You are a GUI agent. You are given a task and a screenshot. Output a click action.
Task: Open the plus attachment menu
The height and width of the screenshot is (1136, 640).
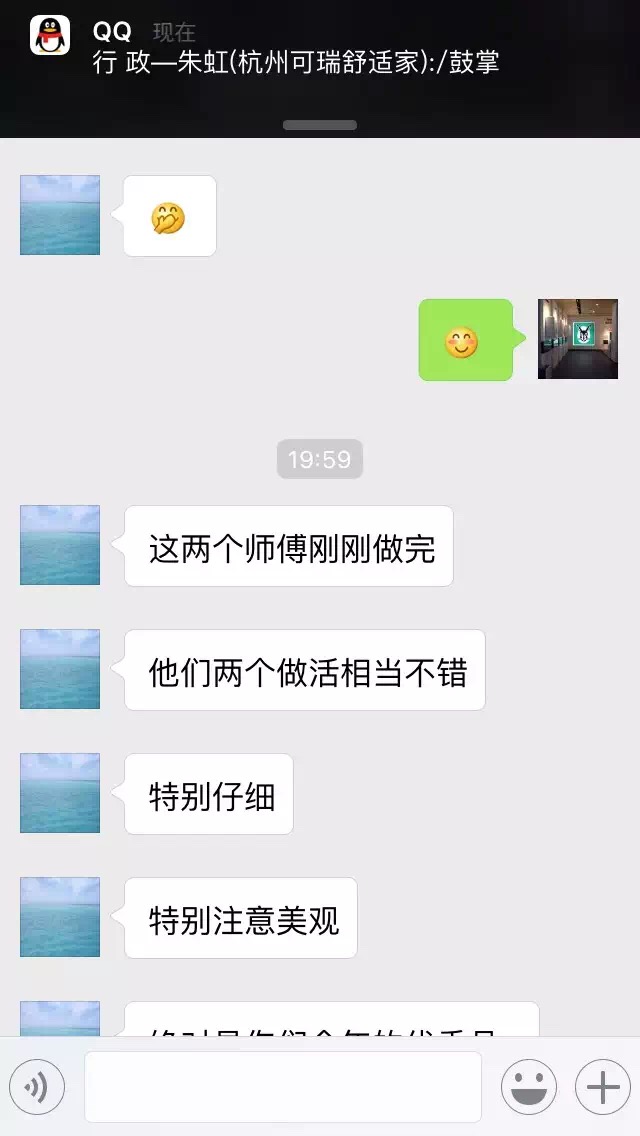602,1087
